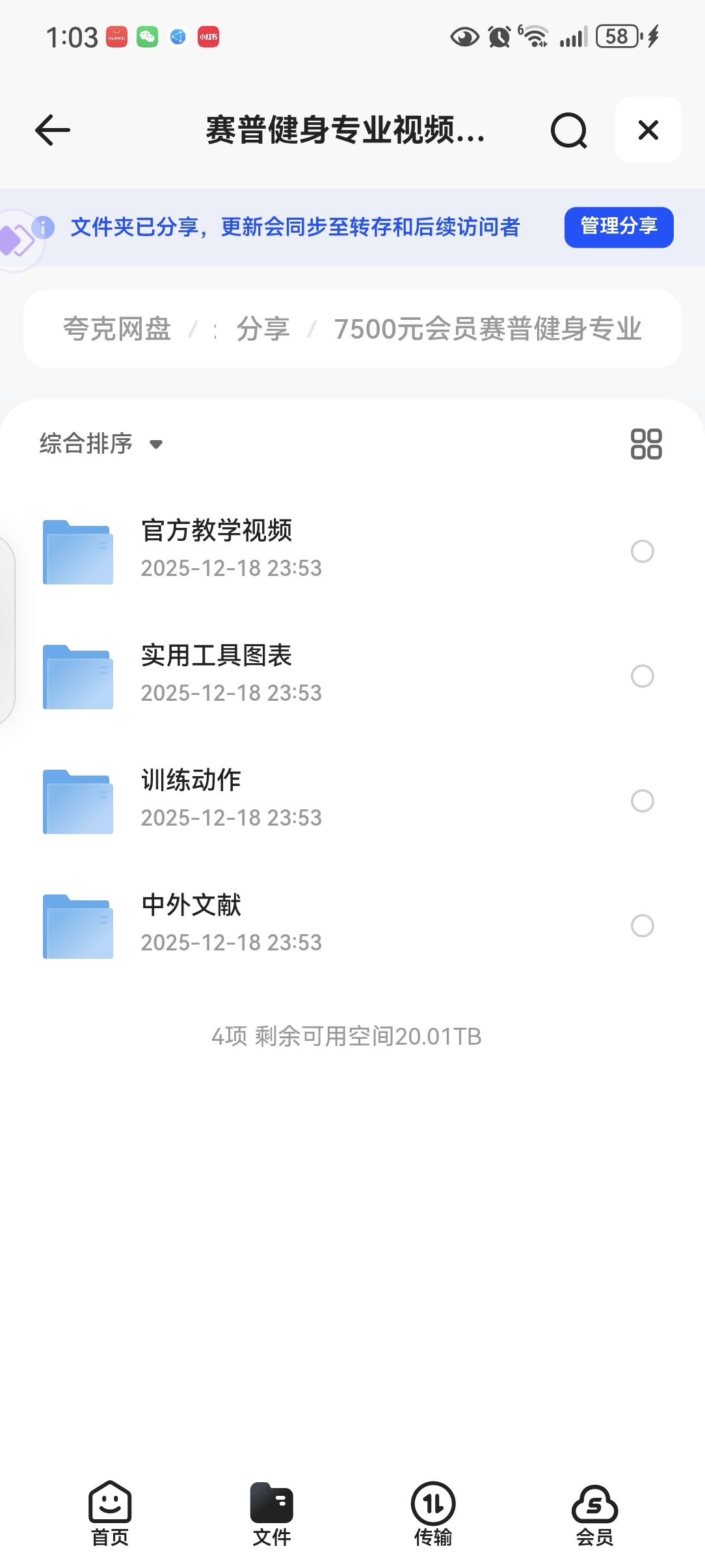Close the page with the X button
The height and width of the screenshot is (1568, 705).
tap(648, 130)
